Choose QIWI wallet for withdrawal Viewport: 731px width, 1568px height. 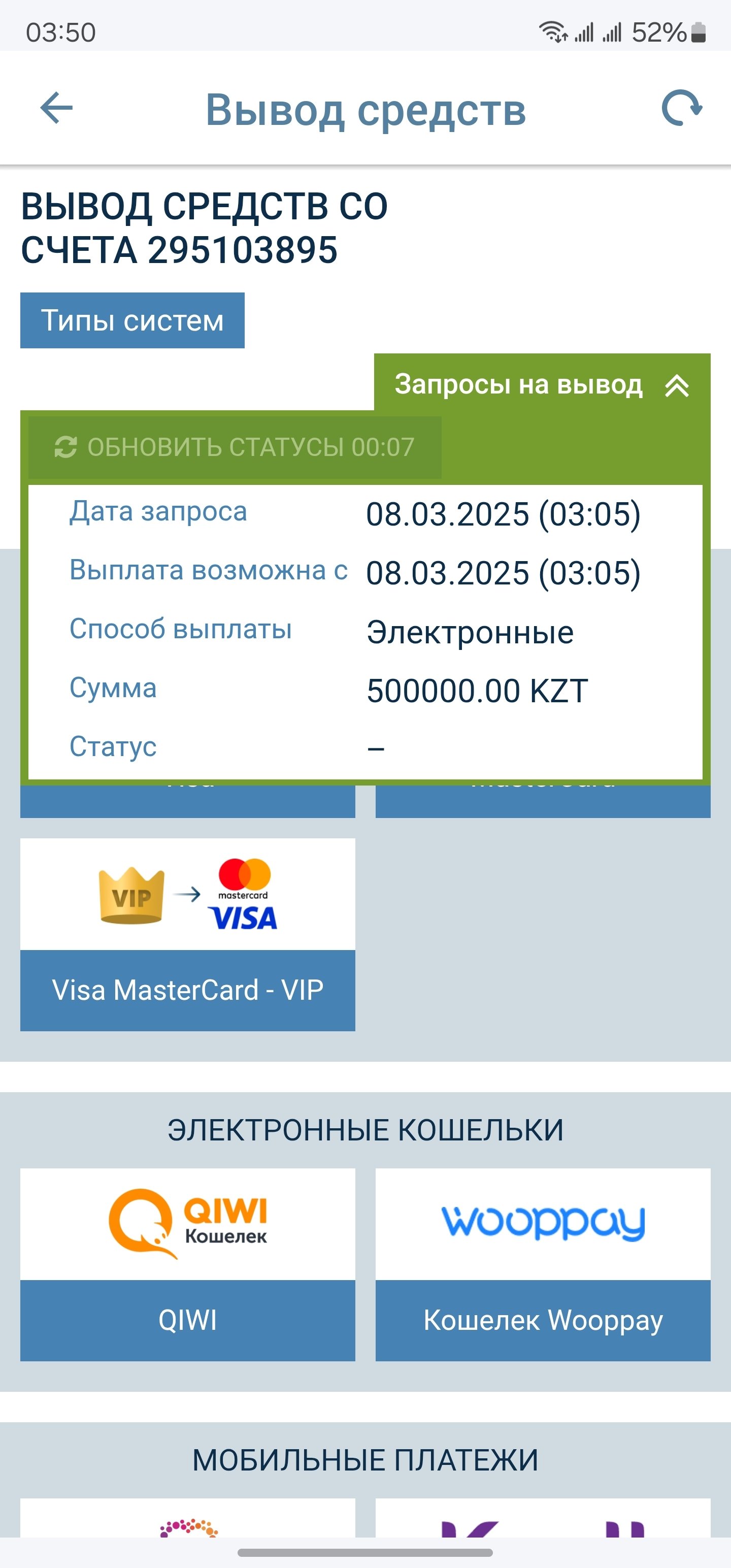tap(187, 1264)
